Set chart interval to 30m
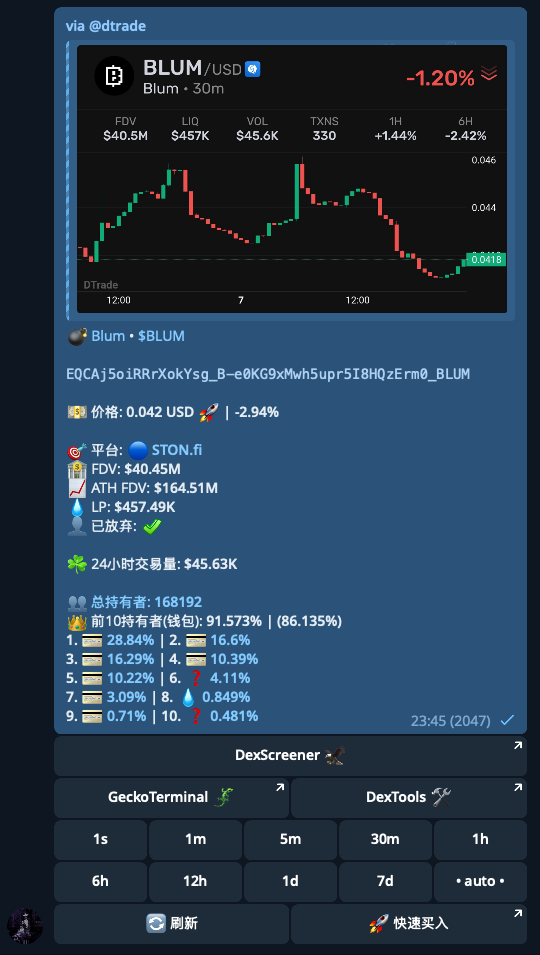 pos(385,839)
